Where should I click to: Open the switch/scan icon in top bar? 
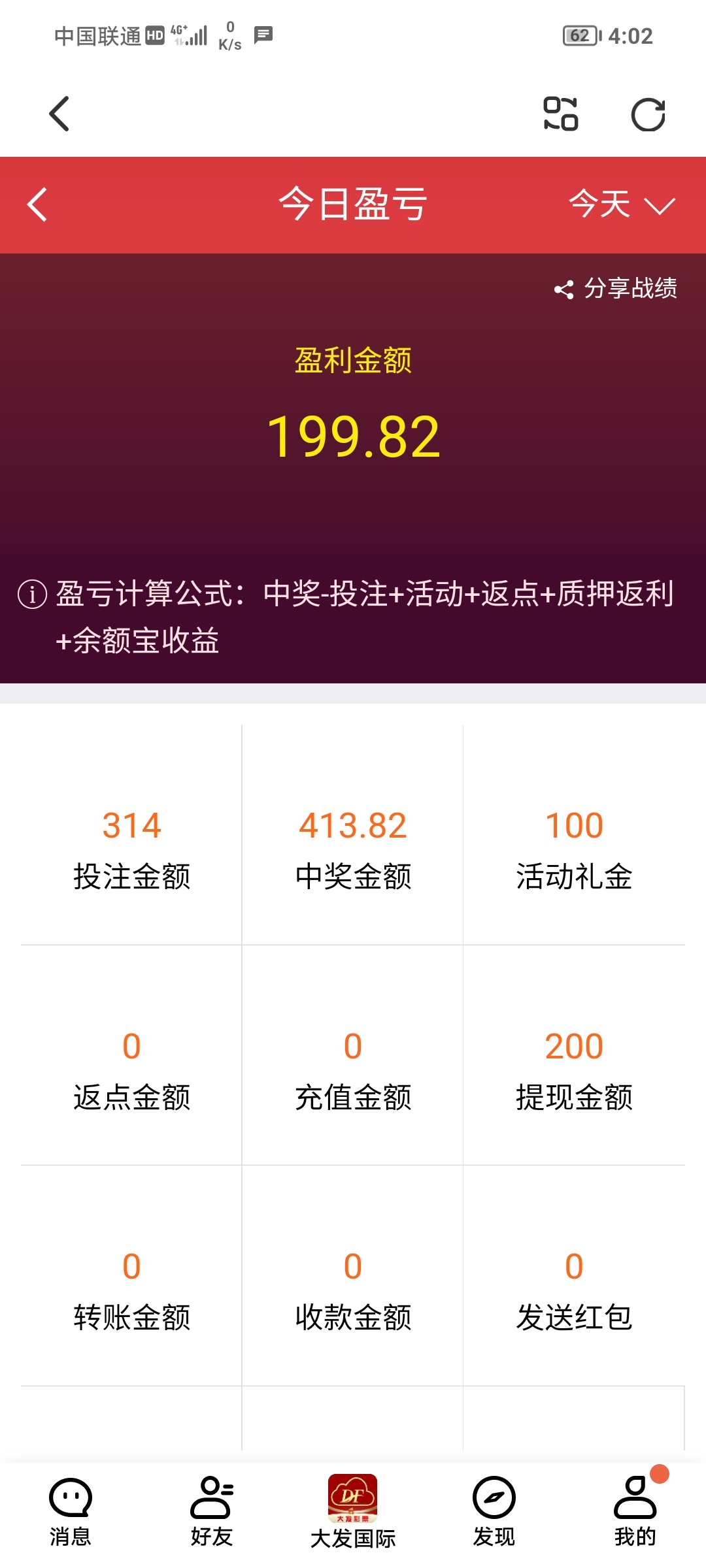(x=561, y=114)
